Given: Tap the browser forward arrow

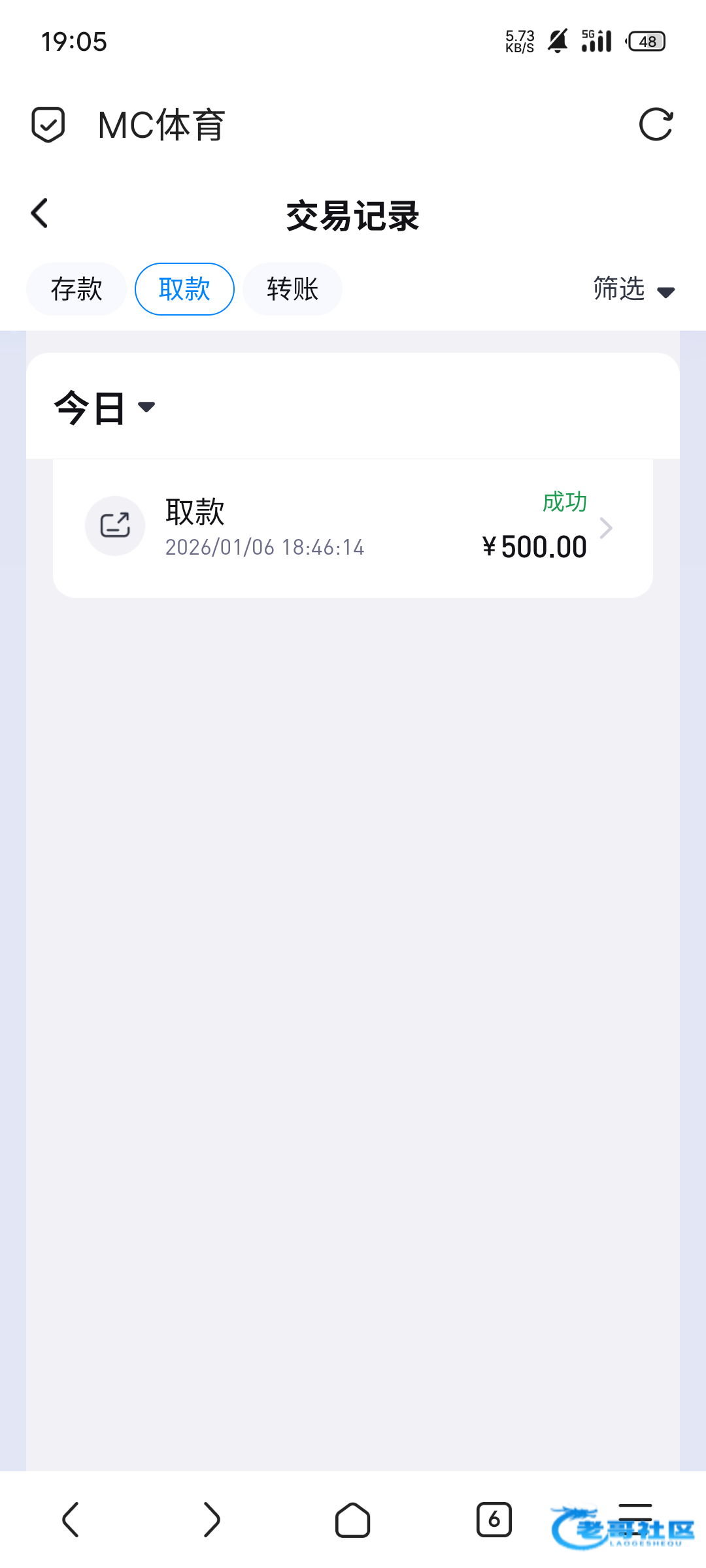Looking at the screenshot, I should tap(211, 1519).
